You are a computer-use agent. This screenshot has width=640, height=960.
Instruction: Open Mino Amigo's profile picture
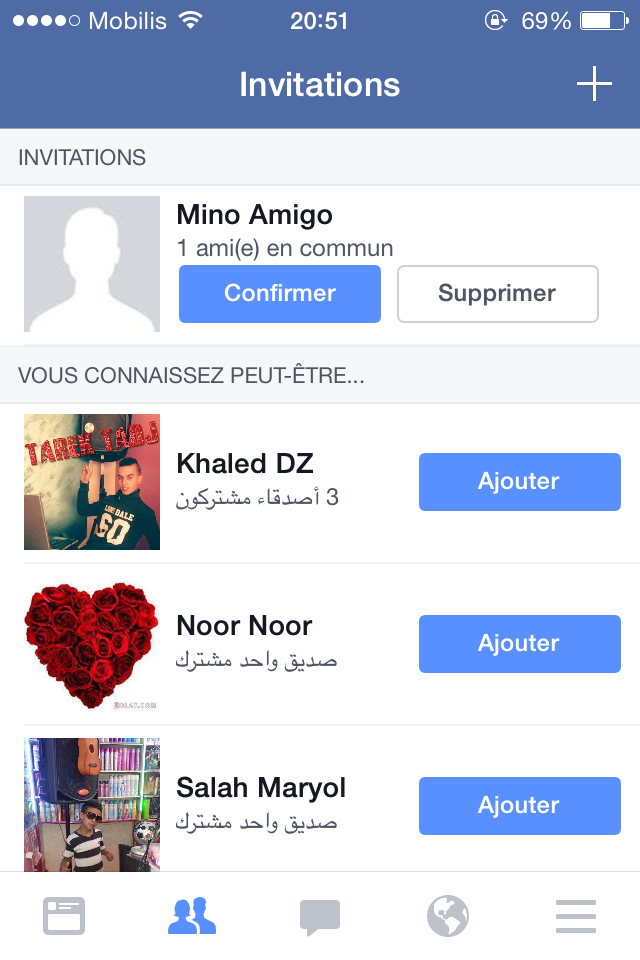(92, 264)
